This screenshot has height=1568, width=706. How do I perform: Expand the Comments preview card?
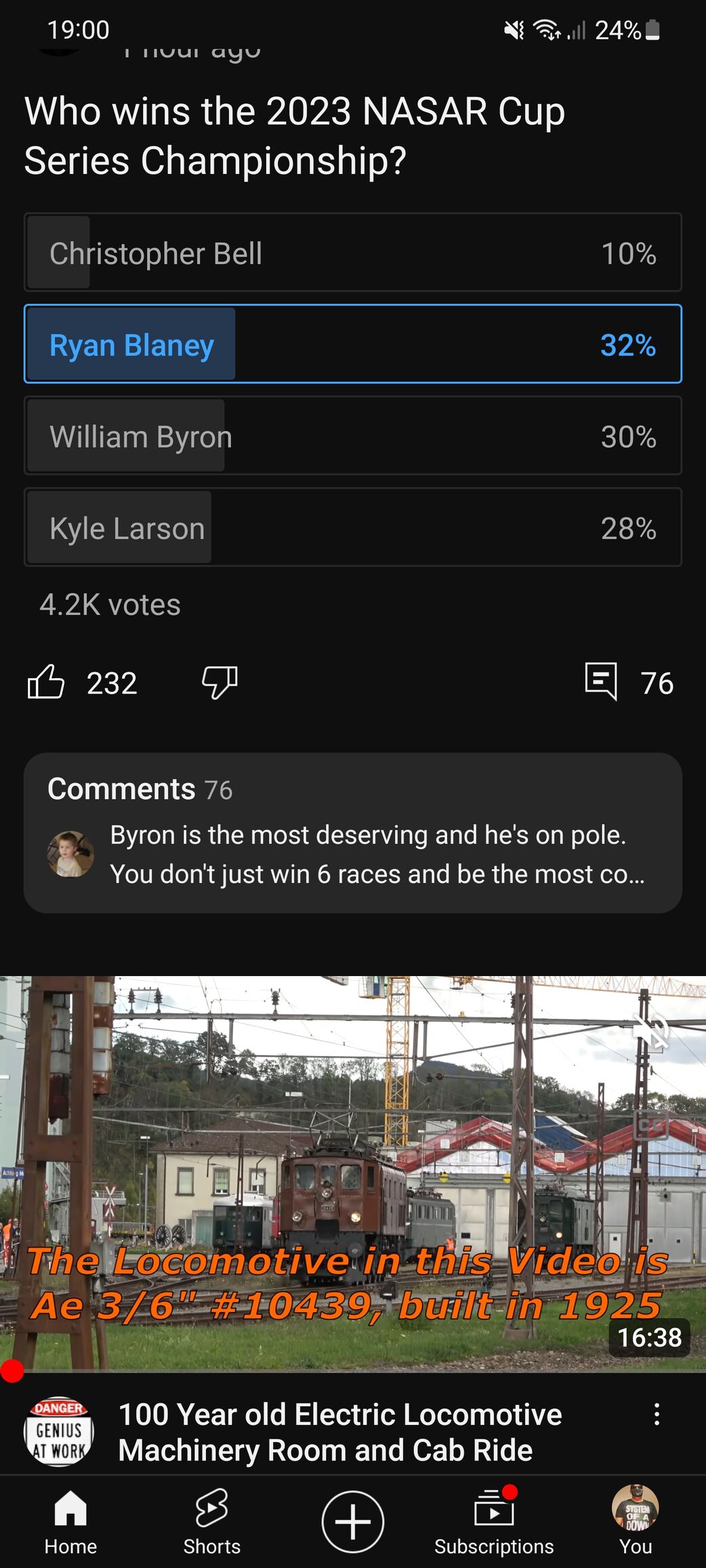(352, 833)
